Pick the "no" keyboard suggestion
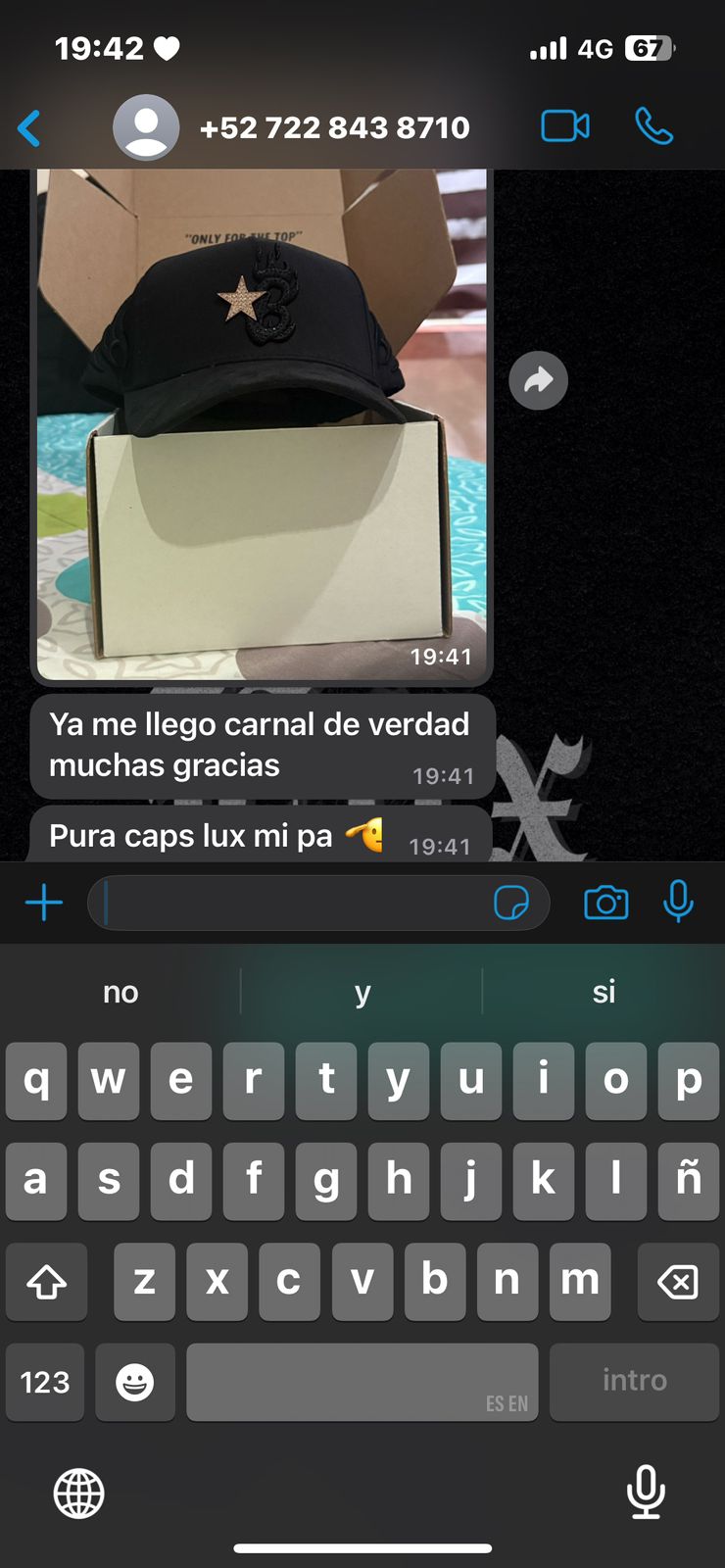 tap(121, 992)
